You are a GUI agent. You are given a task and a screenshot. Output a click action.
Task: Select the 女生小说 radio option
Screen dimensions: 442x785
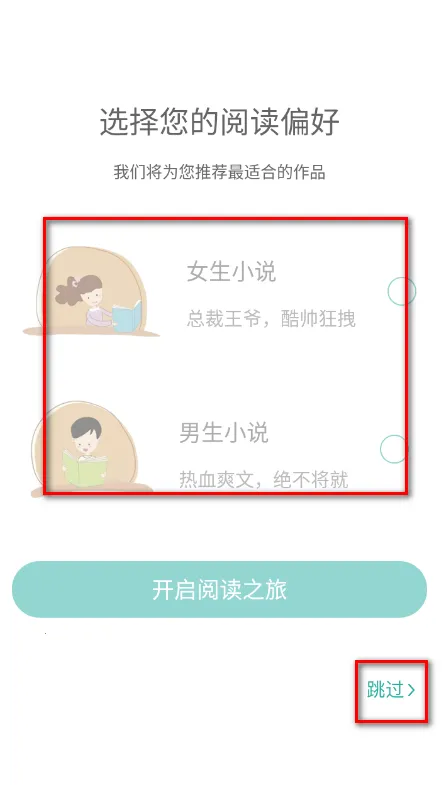(401, 291)
